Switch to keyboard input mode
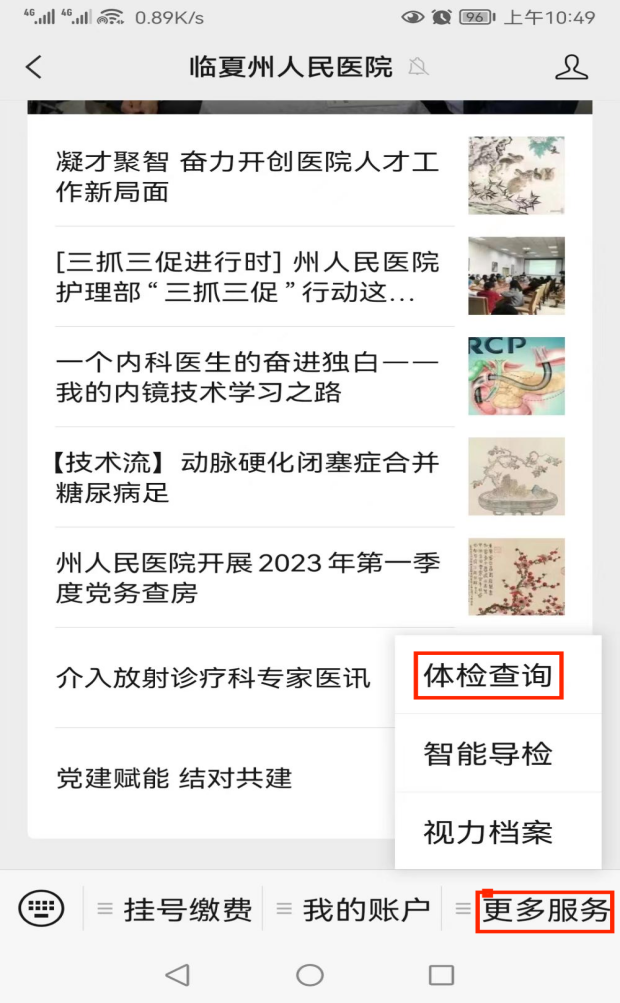 [x=42, y=908]
